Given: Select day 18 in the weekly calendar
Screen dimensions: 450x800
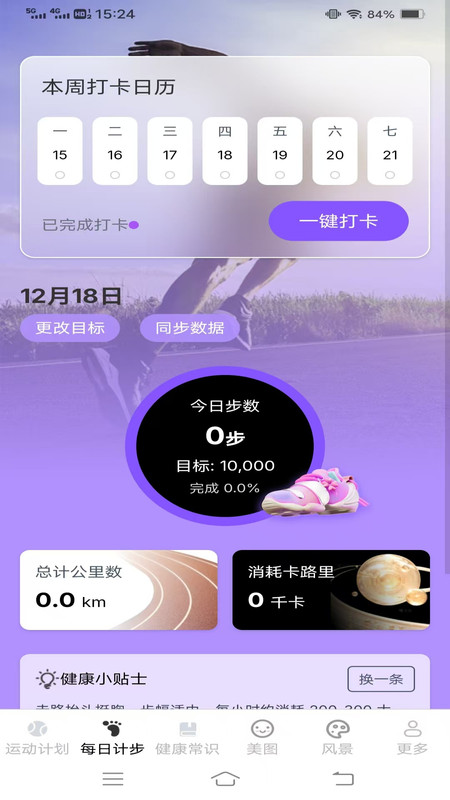Looking at the screenshot, I should tap(225, 151).
